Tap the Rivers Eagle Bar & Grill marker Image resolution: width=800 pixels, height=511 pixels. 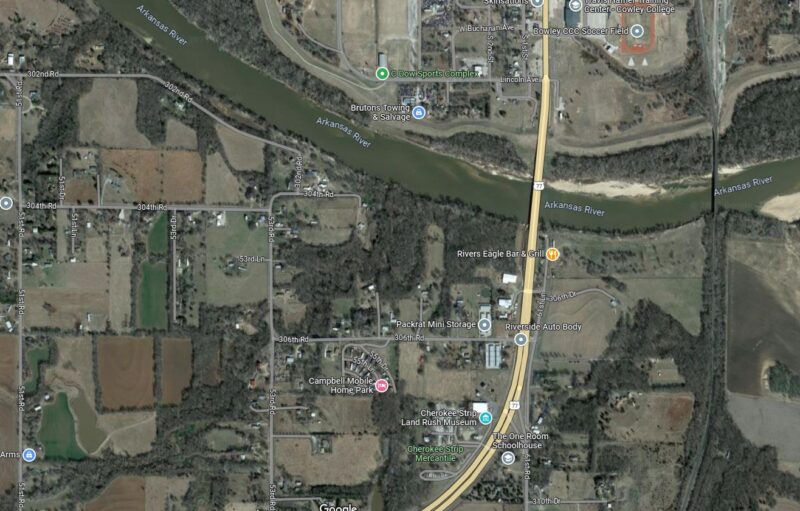[552, 254]
